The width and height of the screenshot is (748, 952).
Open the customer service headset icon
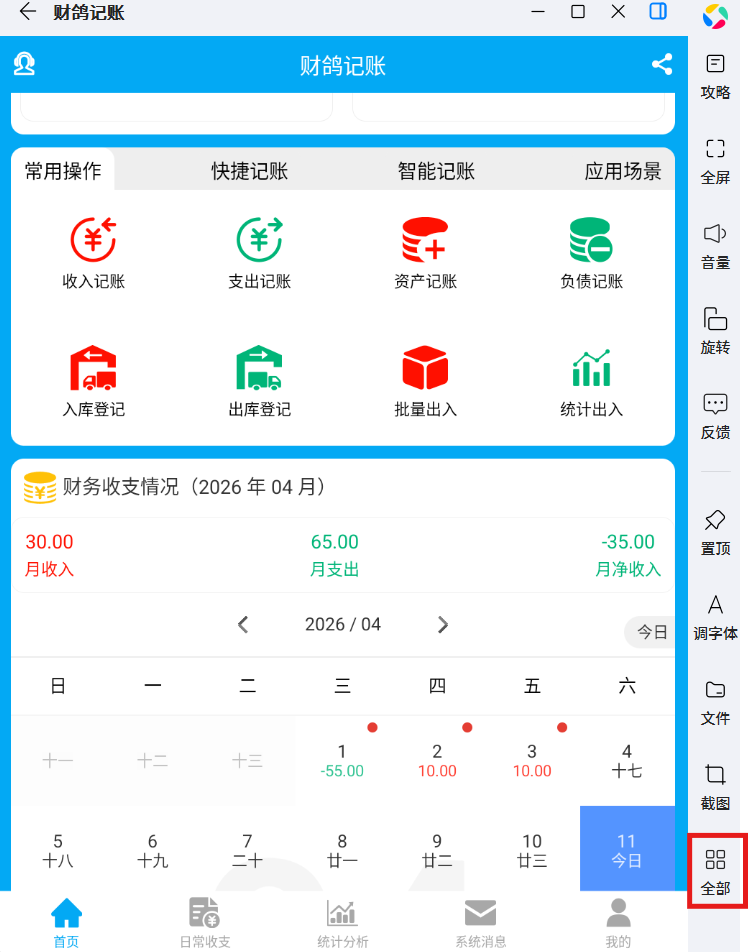point(25,65)
